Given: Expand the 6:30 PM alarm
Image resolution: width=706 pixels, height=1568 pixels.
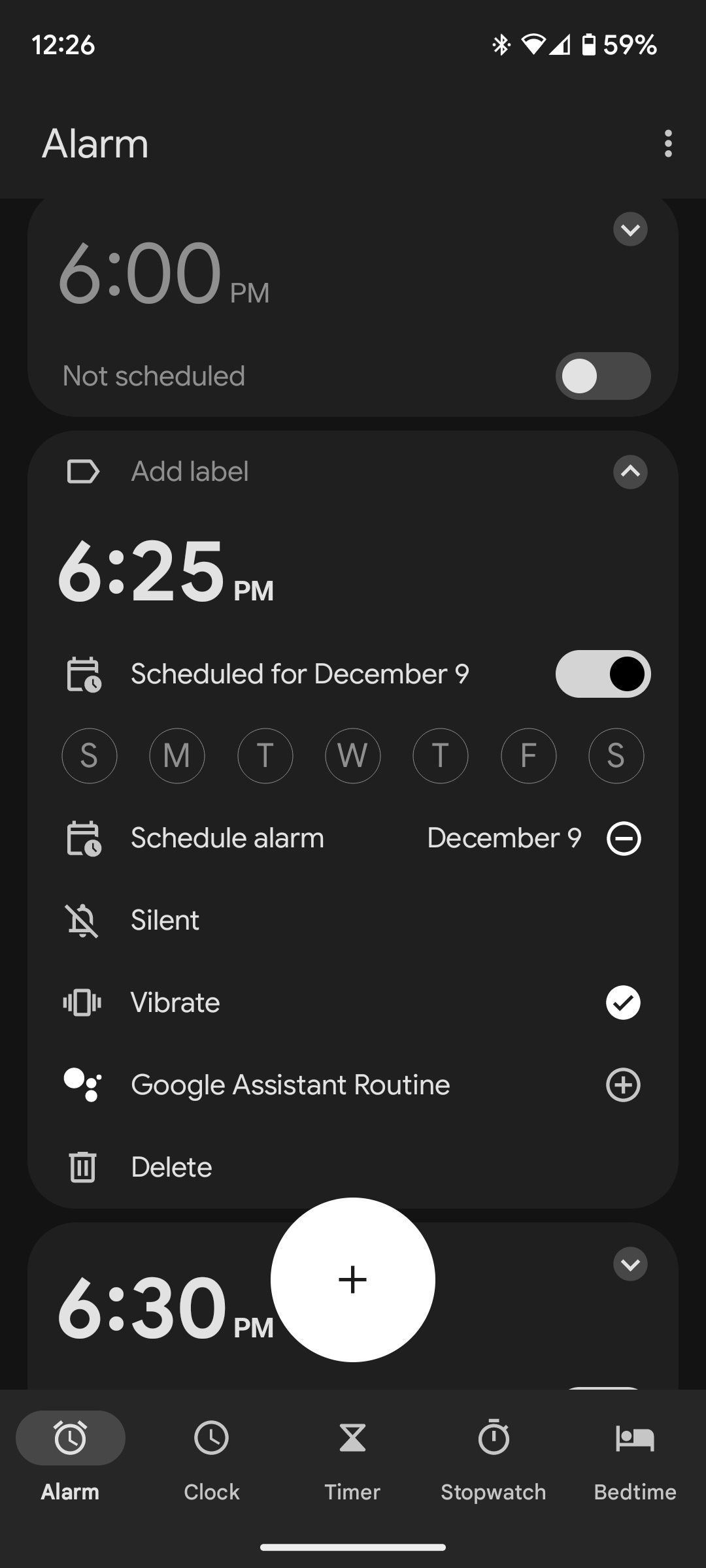Looking at the screenshot, I should pyautogui.click(x=630, y=1263).
